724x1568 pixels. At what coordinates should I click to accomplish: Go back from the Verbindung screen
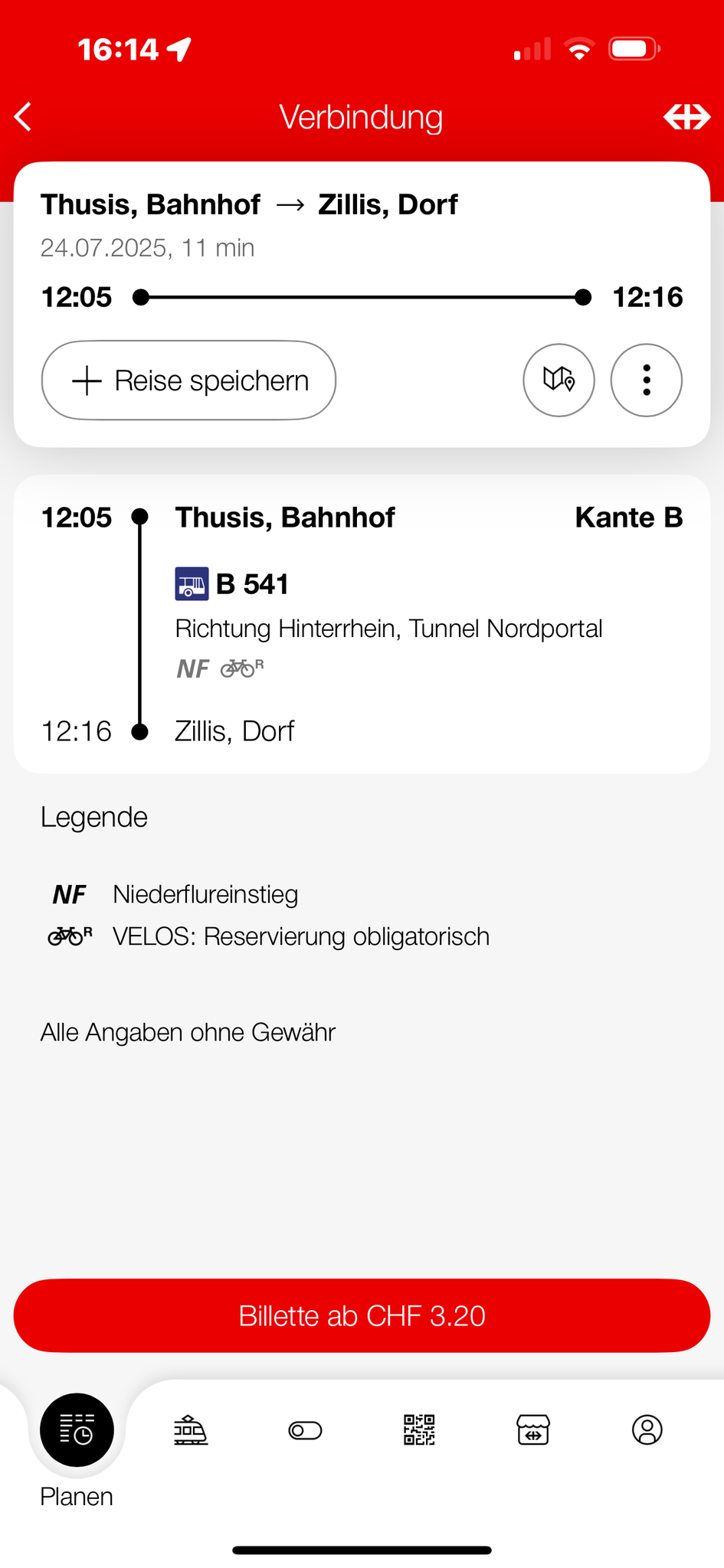click(24, 117)
